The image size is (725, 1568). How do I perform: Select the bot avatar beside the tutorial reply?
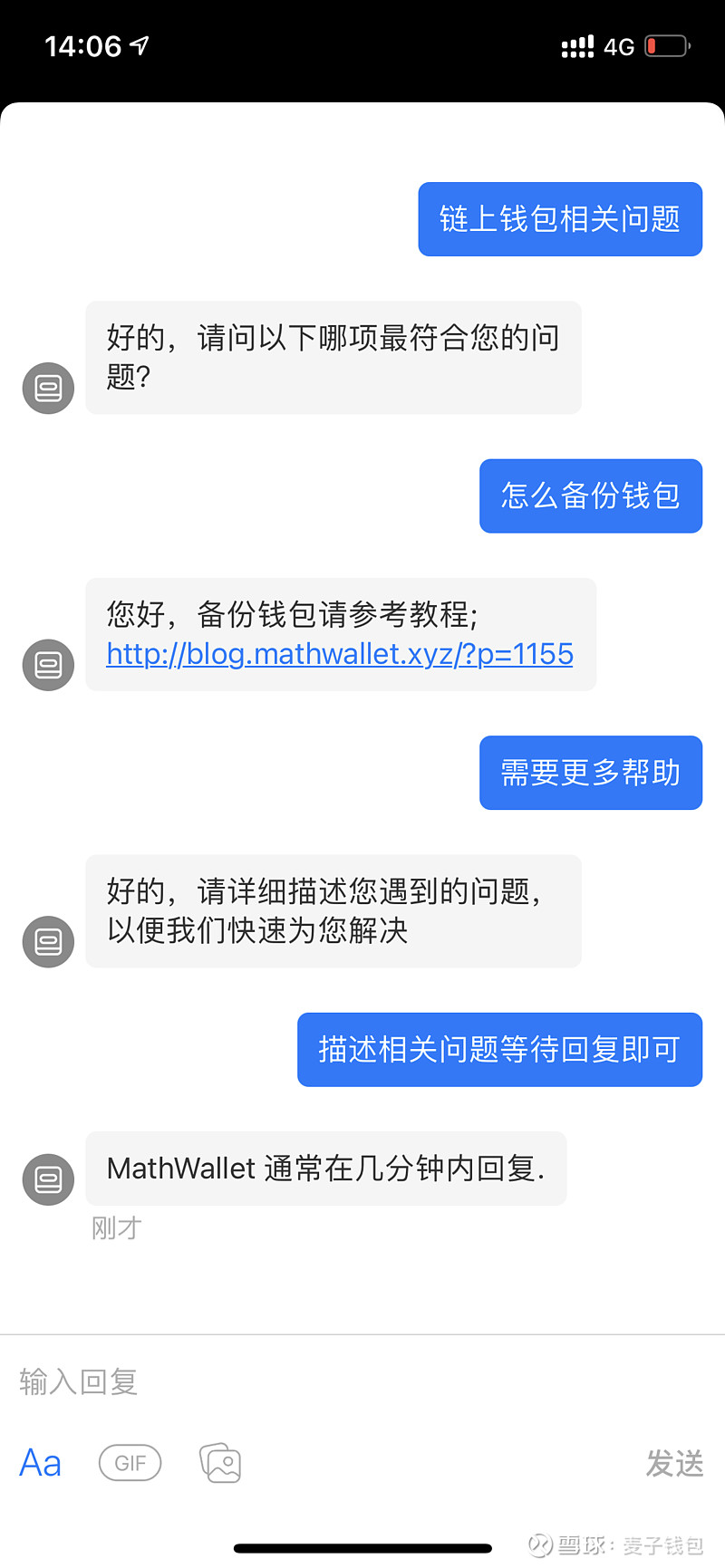pyautogui.click(x=47, y=665)
